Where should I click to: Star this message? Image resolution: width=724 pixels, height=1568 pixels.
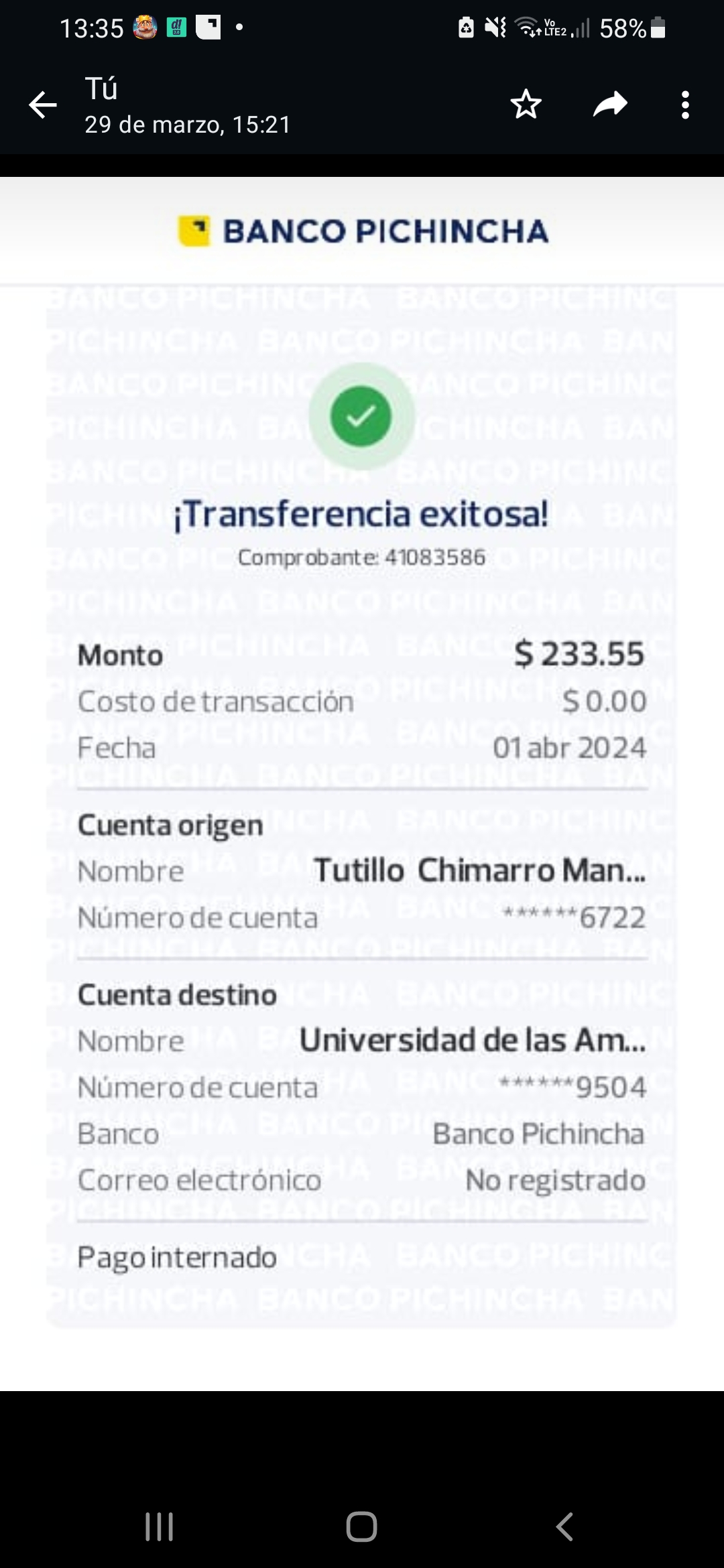(x=526, y=105)
